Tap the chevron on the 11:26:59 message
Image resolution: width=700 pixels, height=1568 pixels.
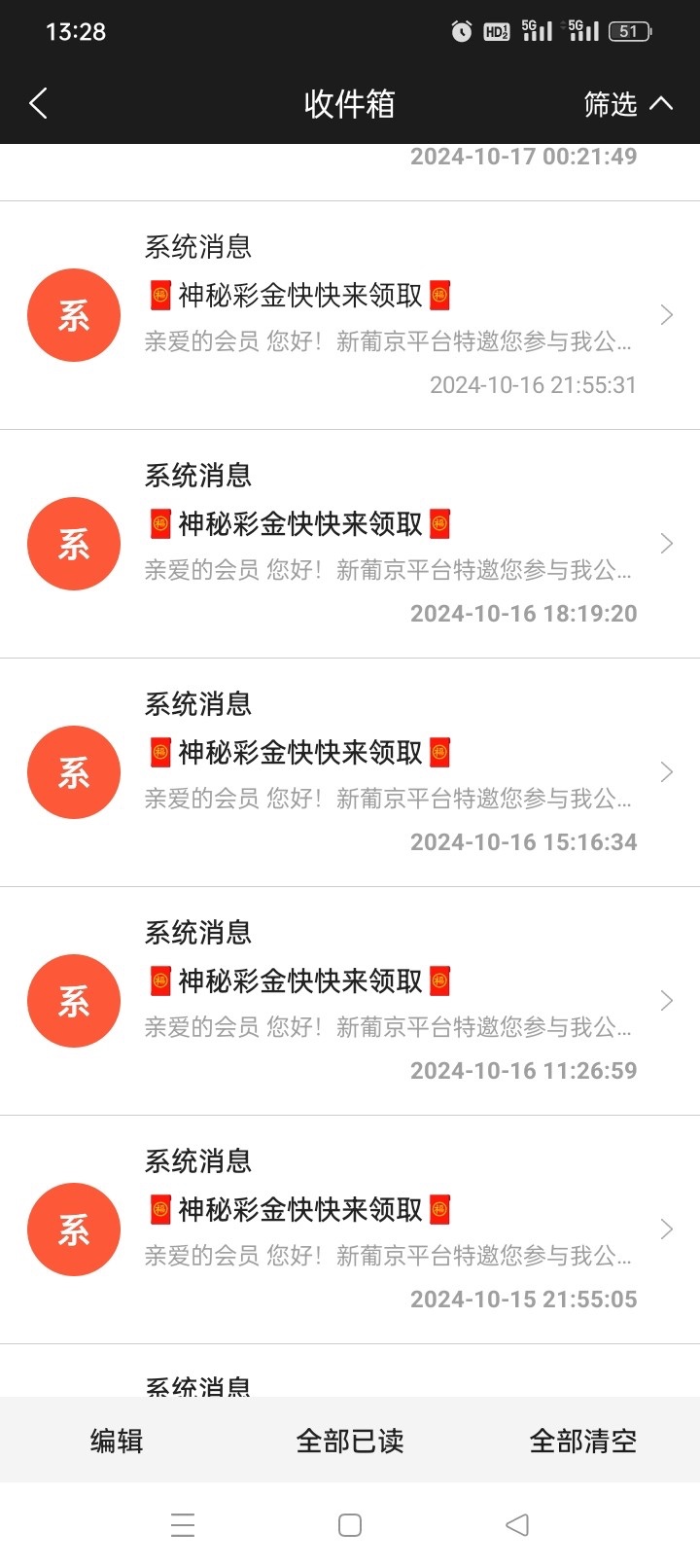click(665, 1000)
